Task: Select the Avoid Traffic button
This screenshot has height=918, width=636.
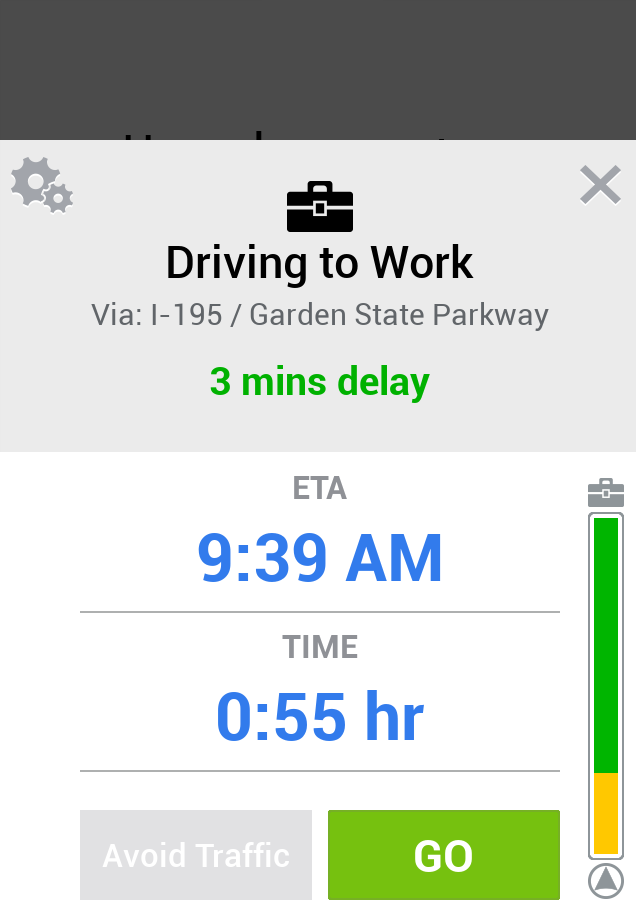Action: pos(196,855)
